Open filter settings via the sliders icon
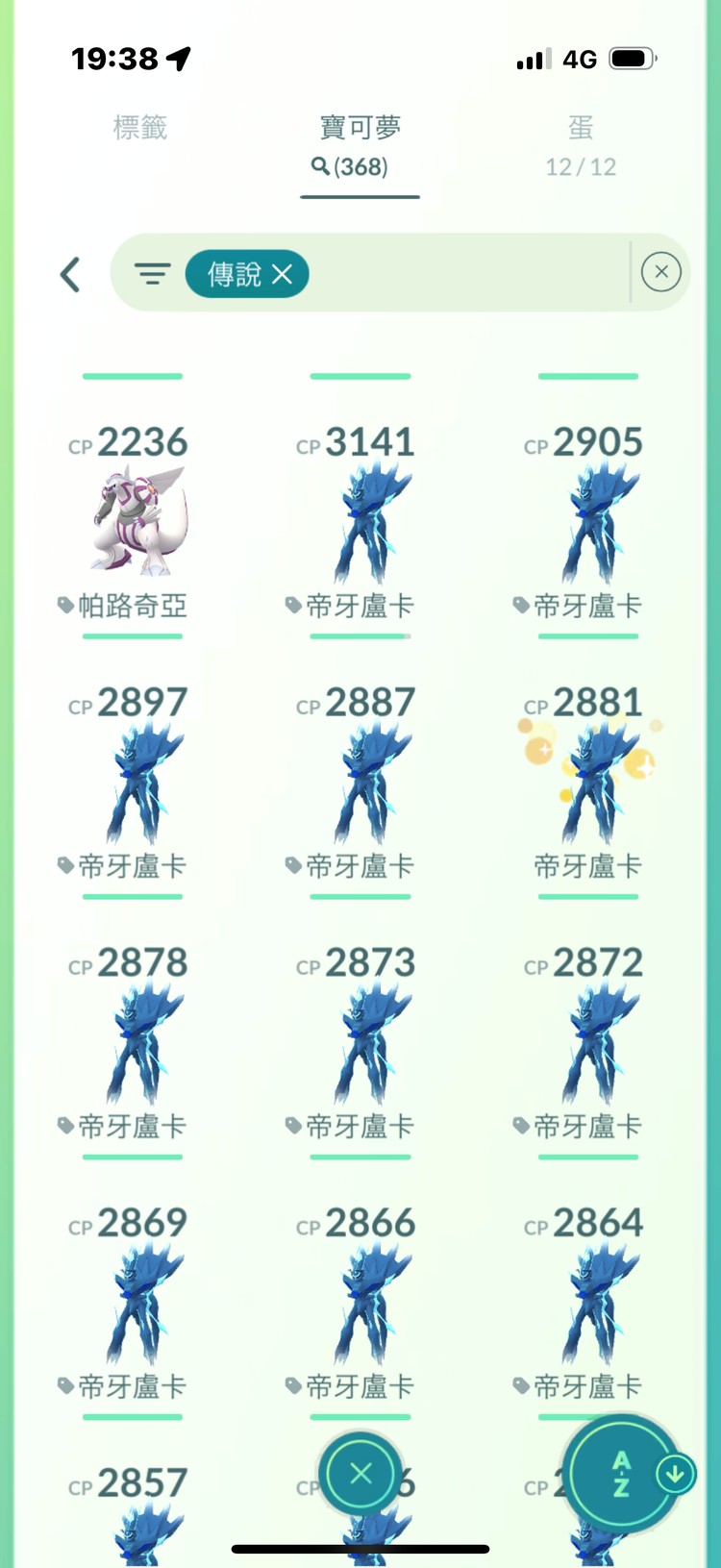Viewport: 721px width, 1568px height. (x=152, y=273)
